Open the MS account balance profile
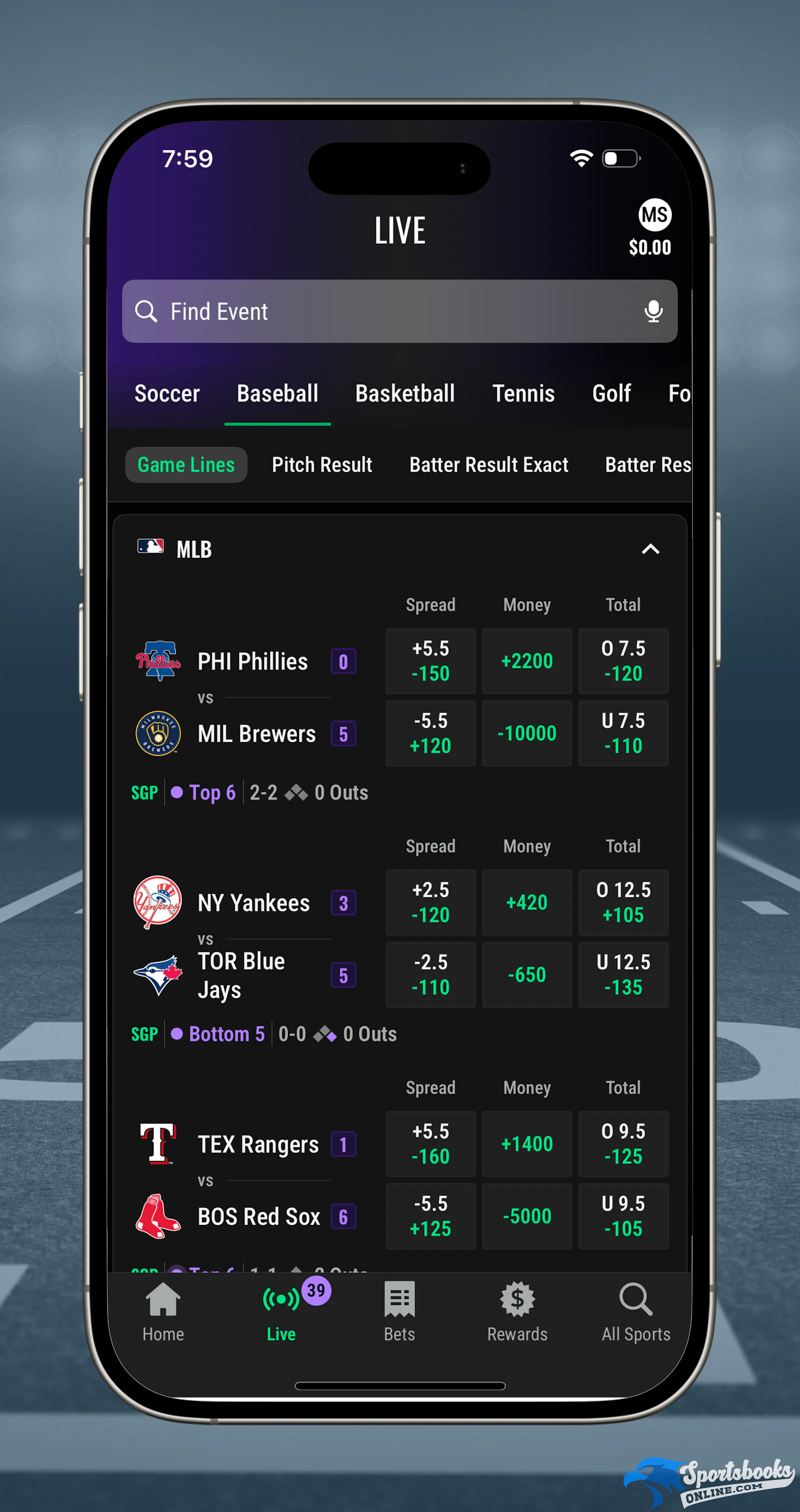Image resolution: width=800 pixels, height=1512 pixels. pyautogui.click(x=651, y=227)
